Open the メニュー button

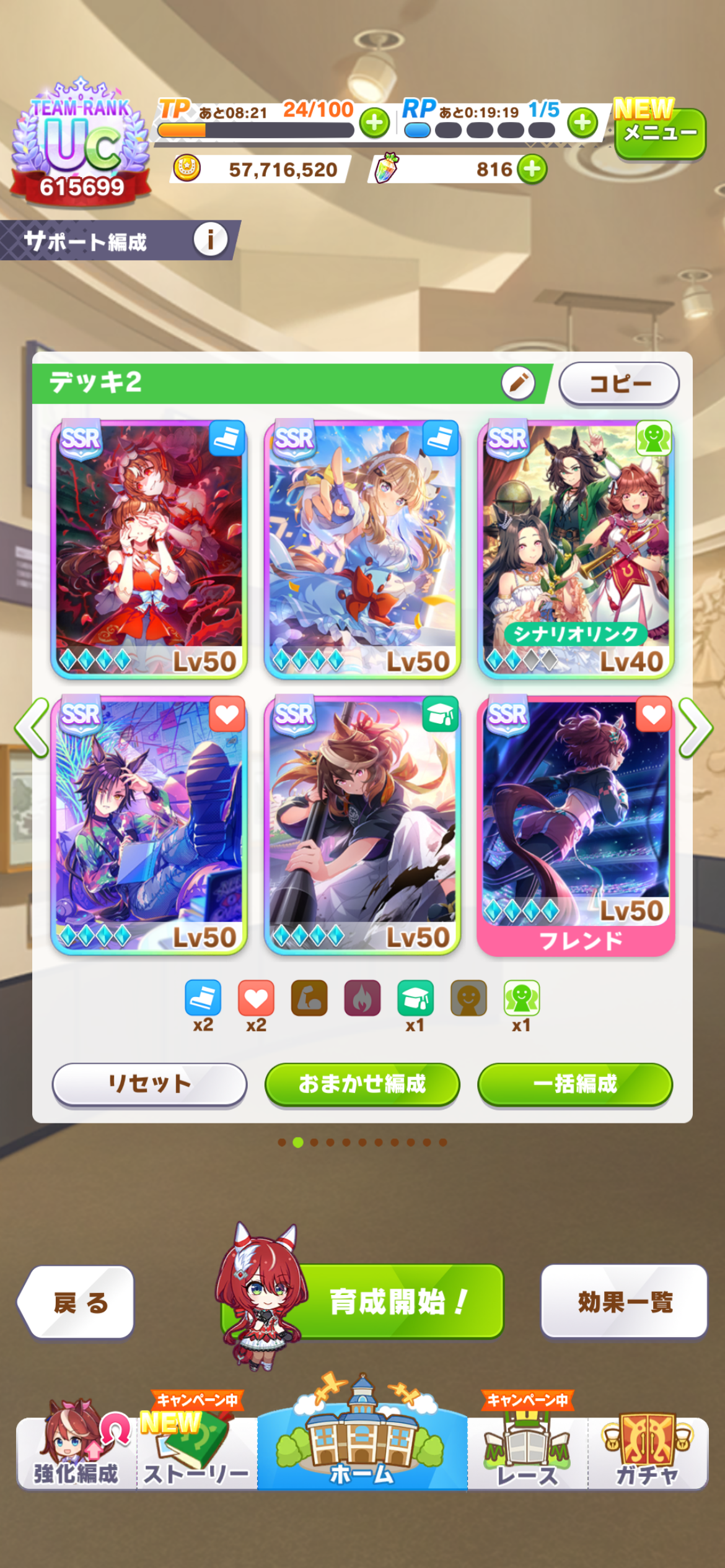[659, 133]
